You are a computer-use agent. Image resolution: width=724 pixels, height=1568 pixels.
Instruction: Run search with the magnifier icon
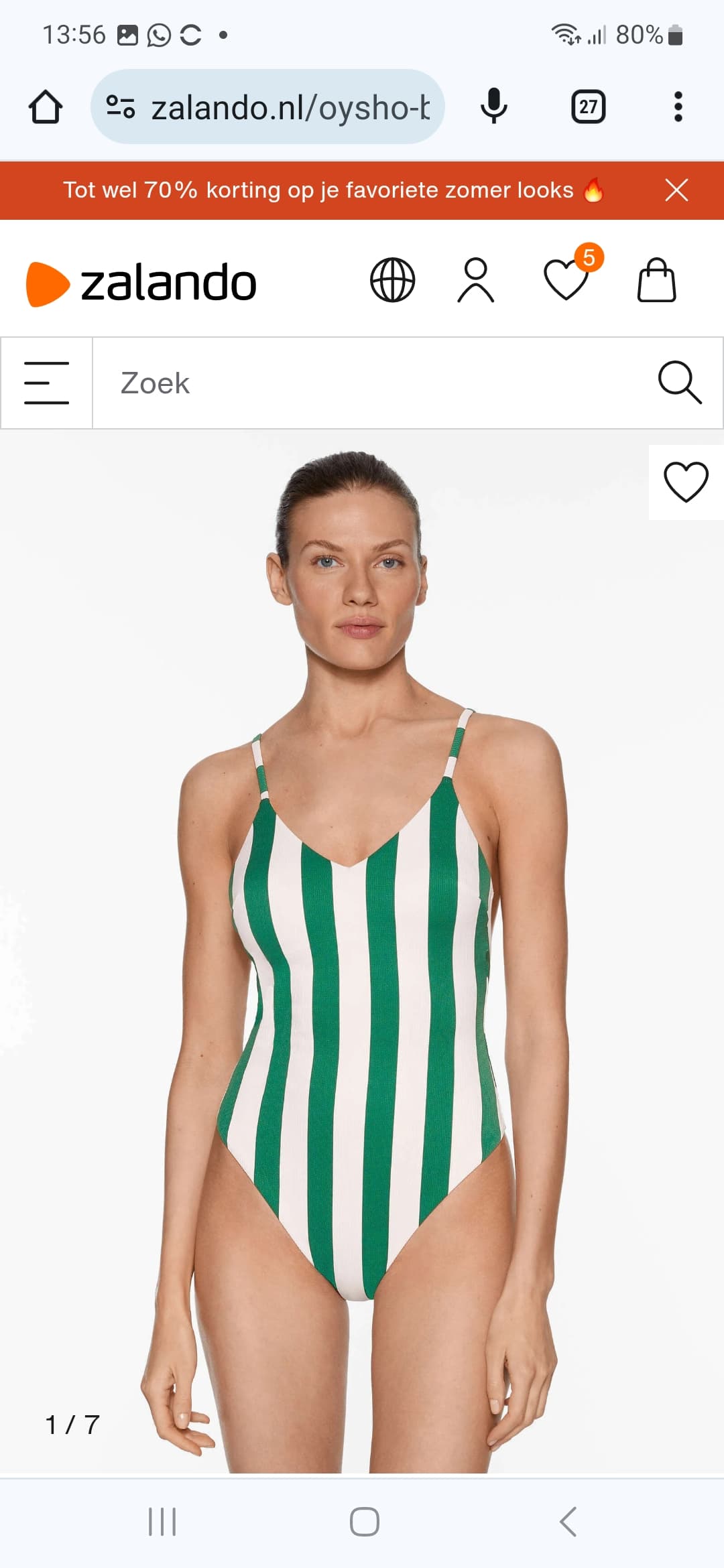pyautogui.click(x=679, y=383)
